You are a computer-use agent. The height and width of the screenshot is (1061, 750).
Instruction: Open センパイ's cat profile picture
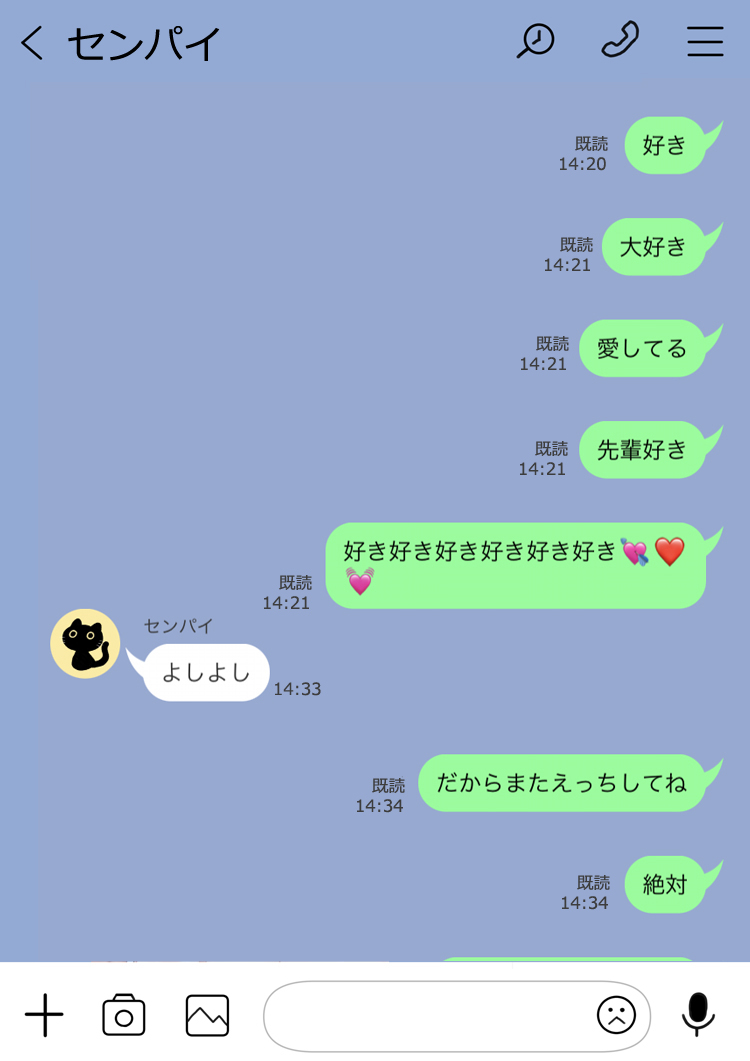tap(85, 643)
